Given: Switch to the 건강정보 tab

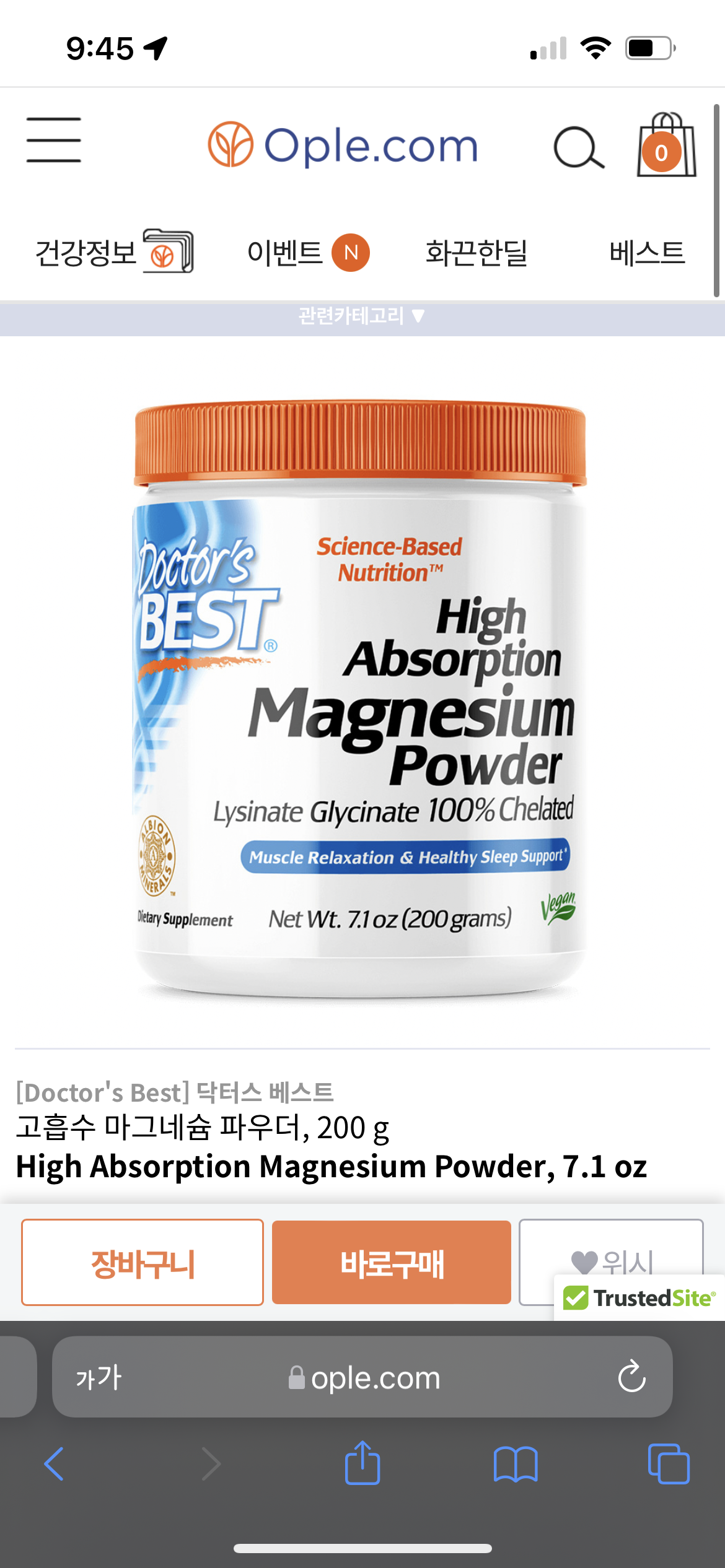Looking at the screenshot, I should click(114, 252).
